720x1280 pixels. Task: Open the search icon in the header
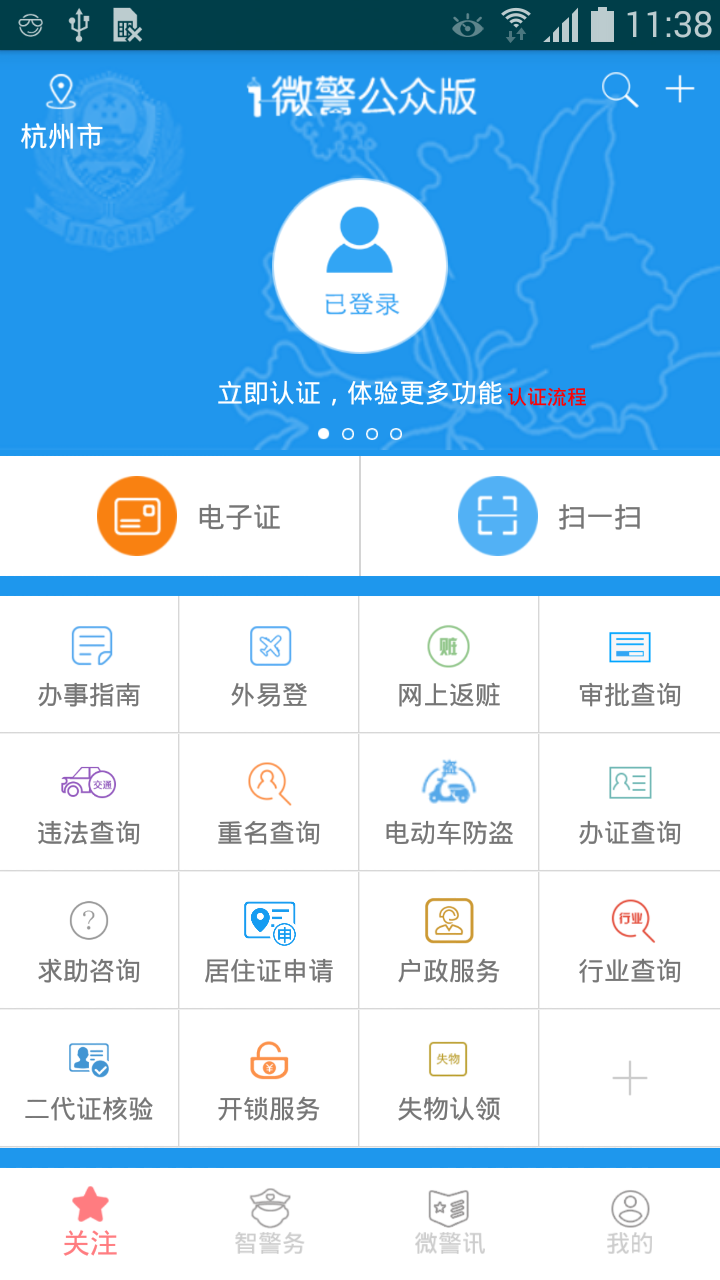619,91
